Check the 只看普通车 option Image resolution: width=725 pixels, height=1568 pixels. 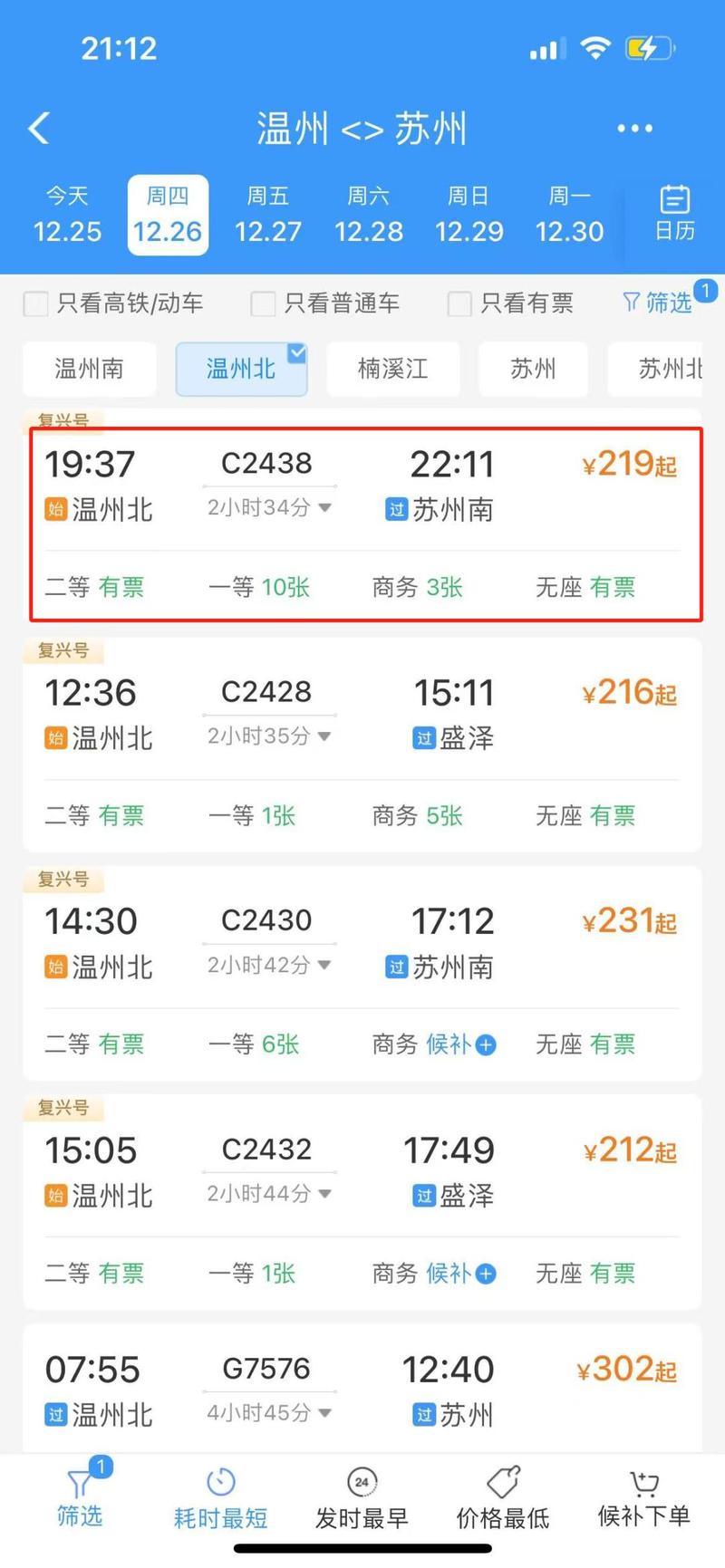(263, 304)
